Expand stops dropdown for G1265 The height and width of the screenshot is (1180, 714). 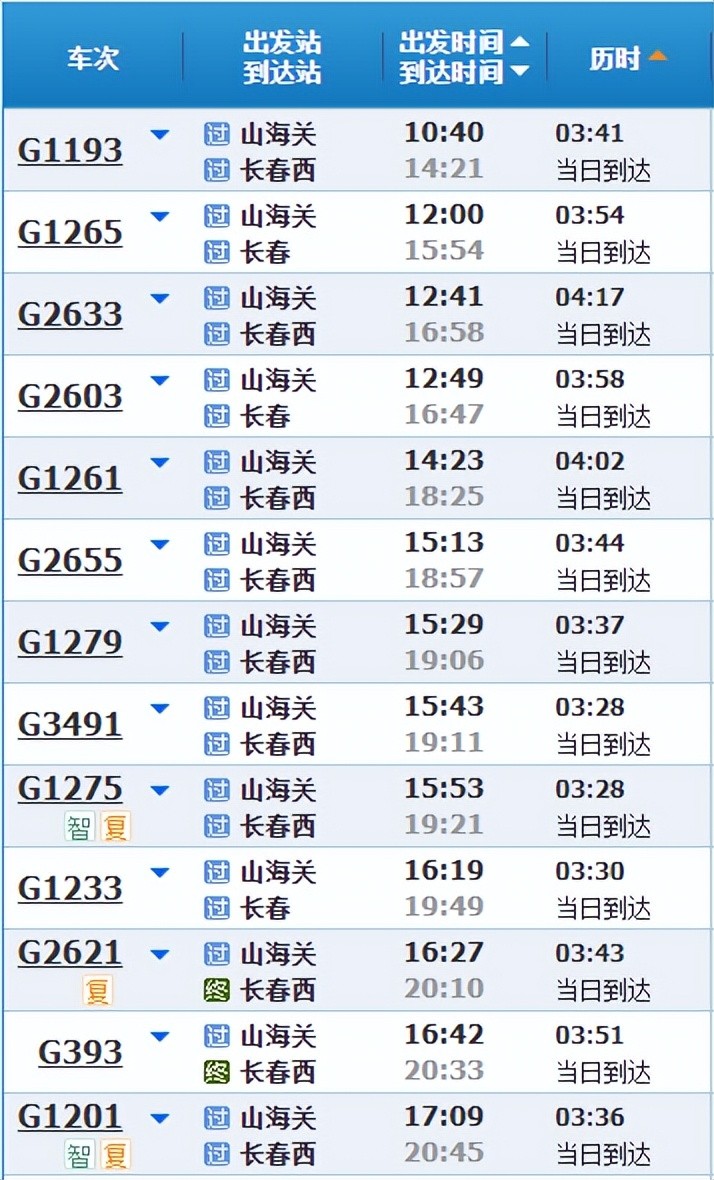(160, 216)
